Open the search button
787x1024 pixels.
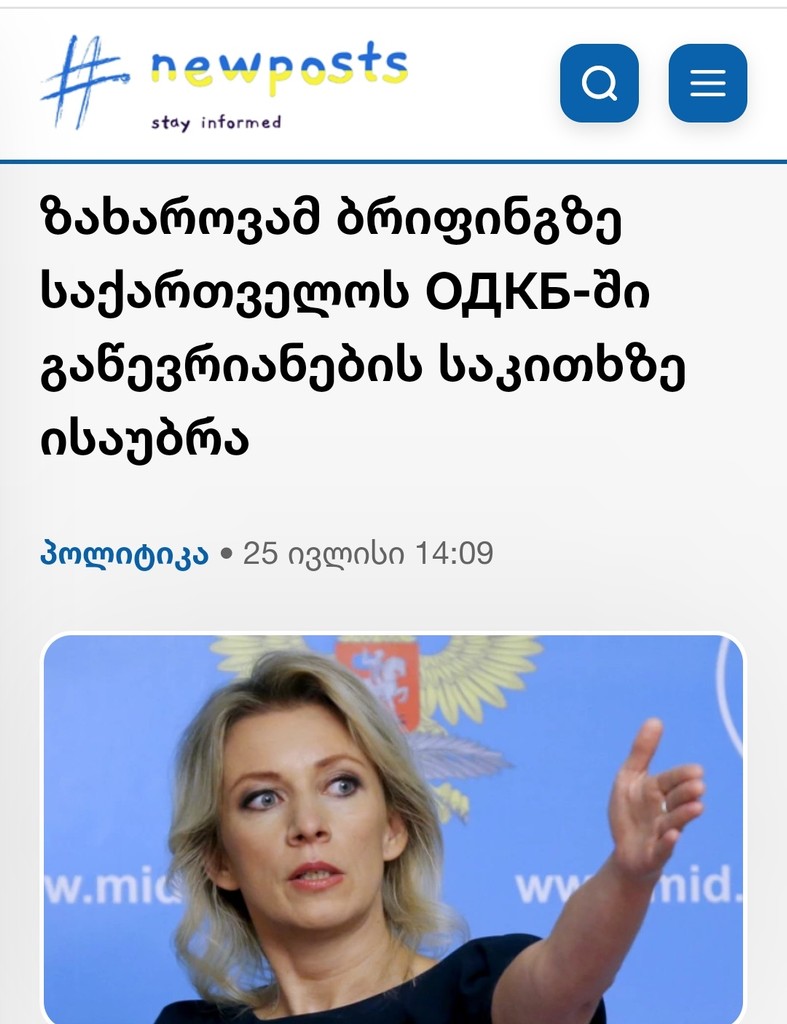tap(599, 83)
